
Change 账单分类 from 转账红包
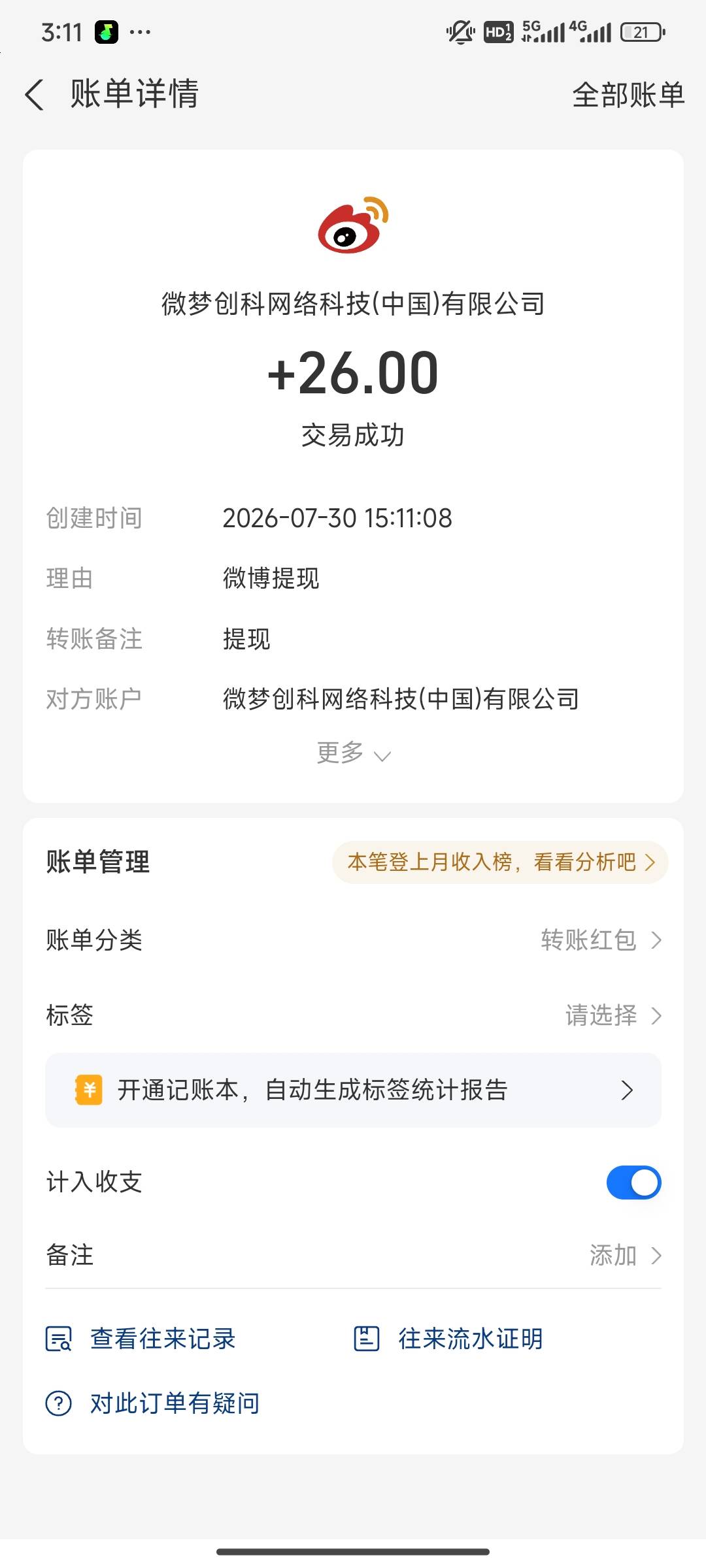[353, 940]
